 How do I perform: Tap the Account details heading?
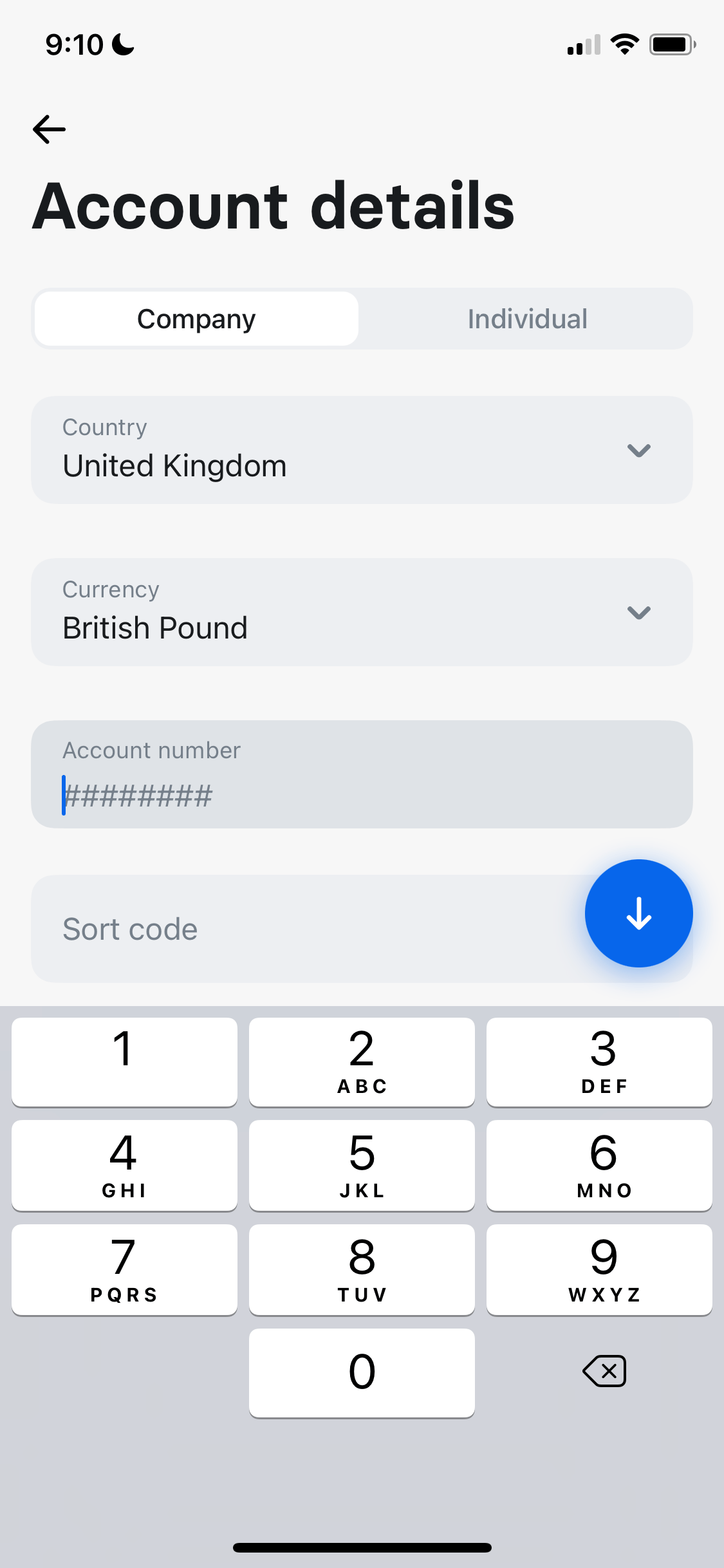(x=274, y=205)
